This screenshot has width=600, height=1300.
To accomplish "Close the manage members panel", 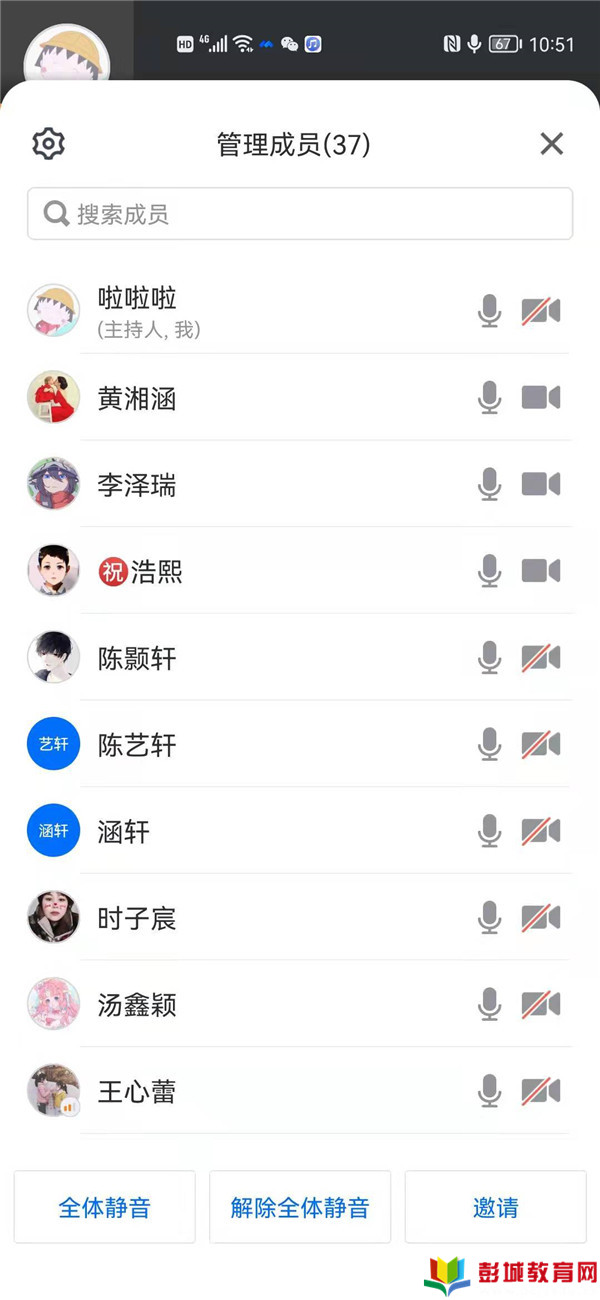I will [x=552, y=144].
